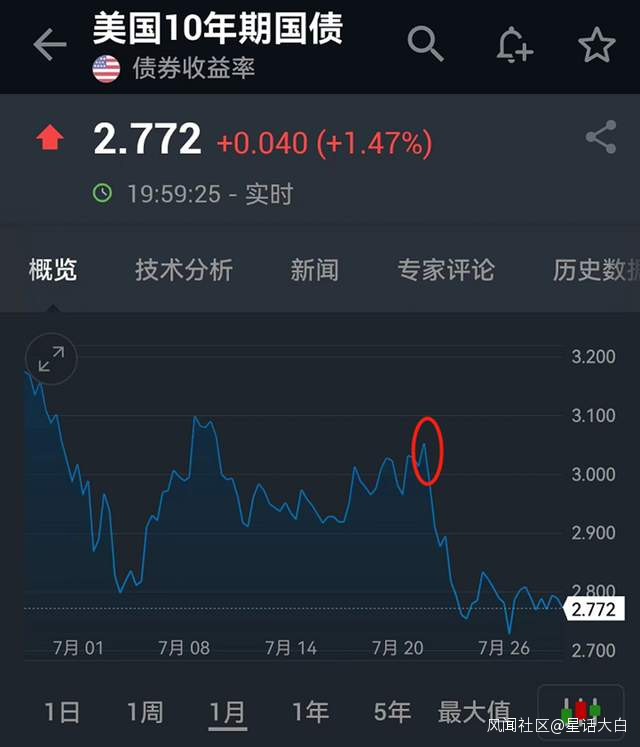
Task: Switch chart to candlestick view
Action: (x=580, y=712)
